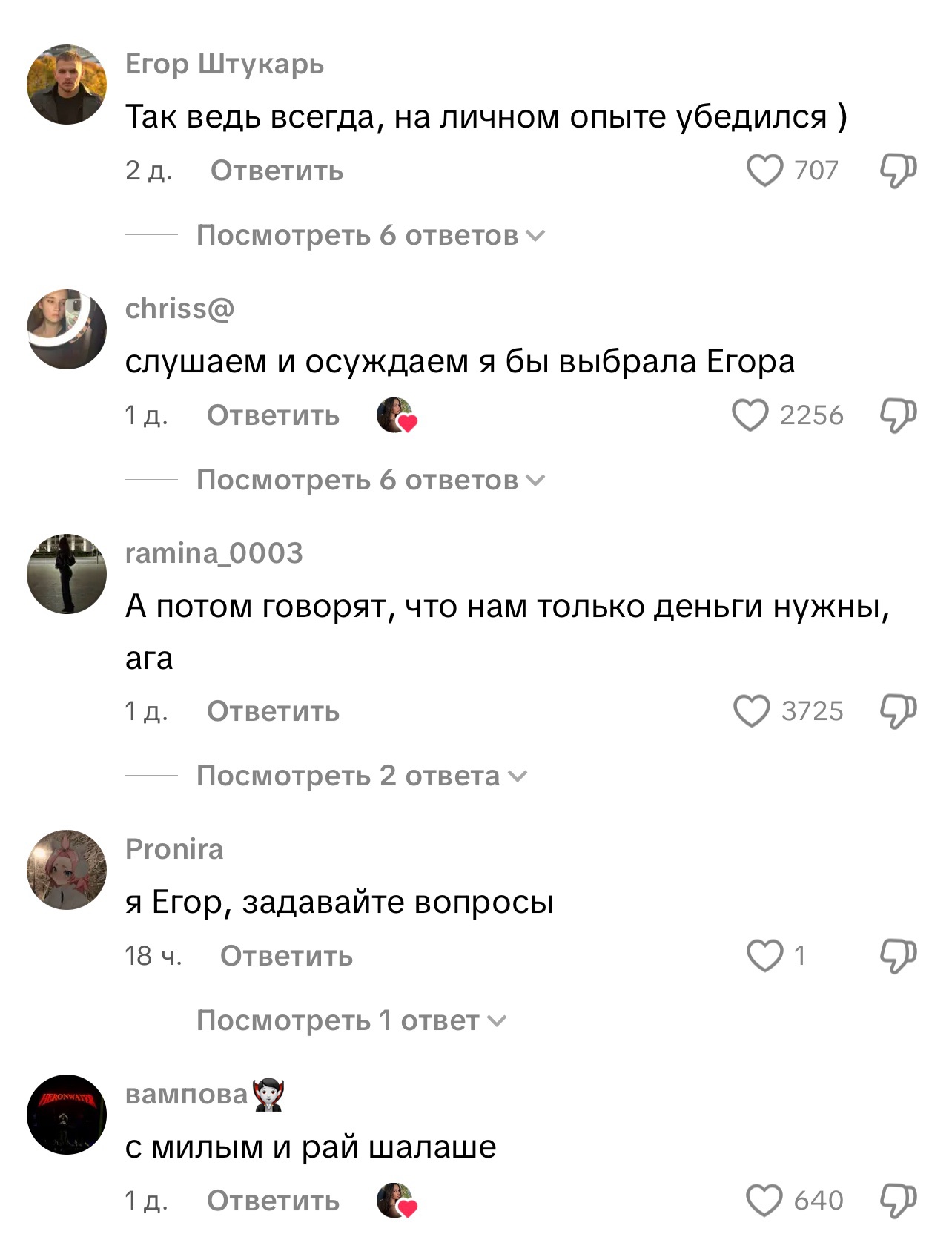
Task: Like chriss@ comment about Егора
Action: (x=750, y=415)
